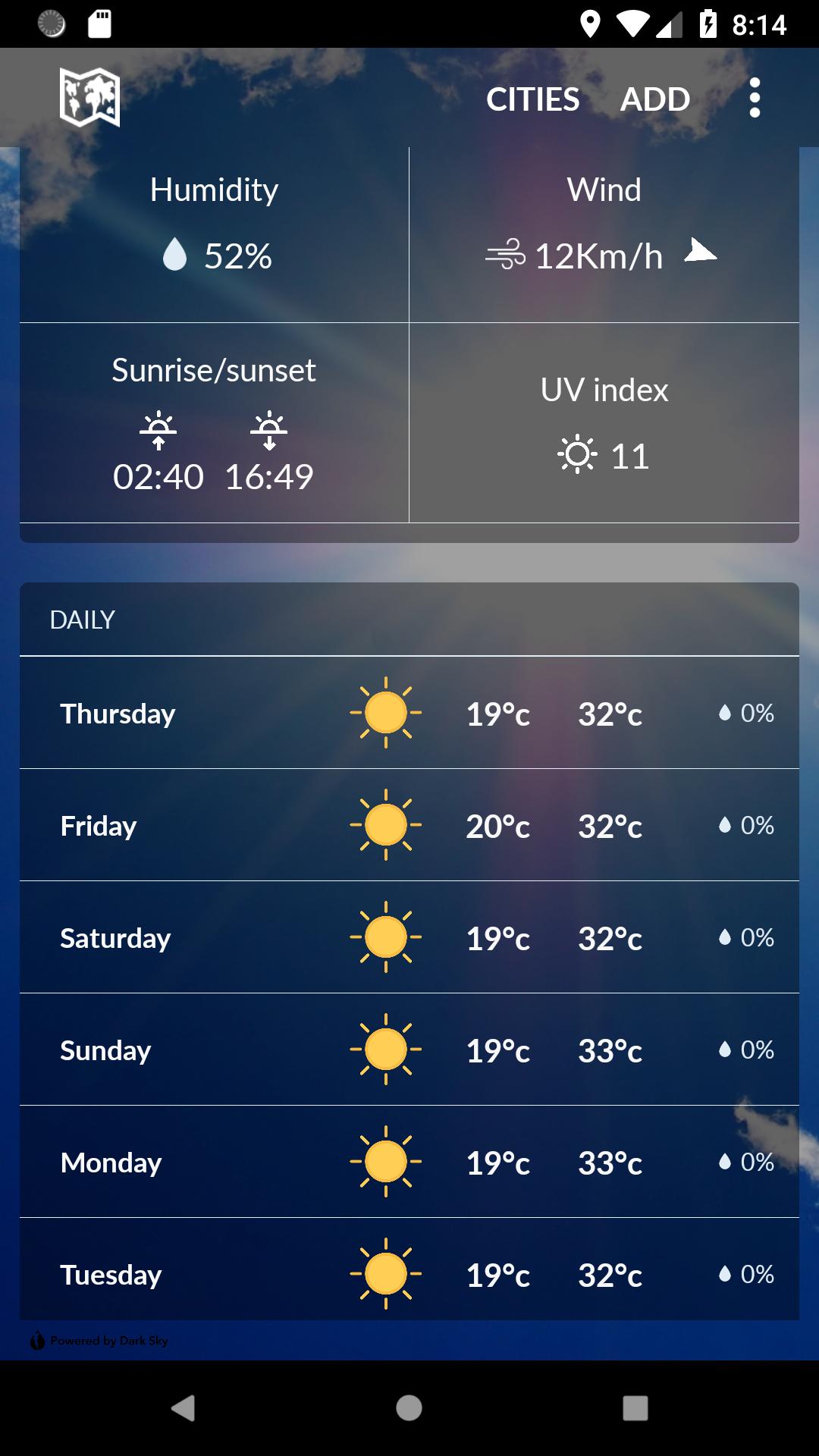The width and height of the screenshot is (819, 1456).
Task: Open Monday's forecast row
Action: point(409,1162)
